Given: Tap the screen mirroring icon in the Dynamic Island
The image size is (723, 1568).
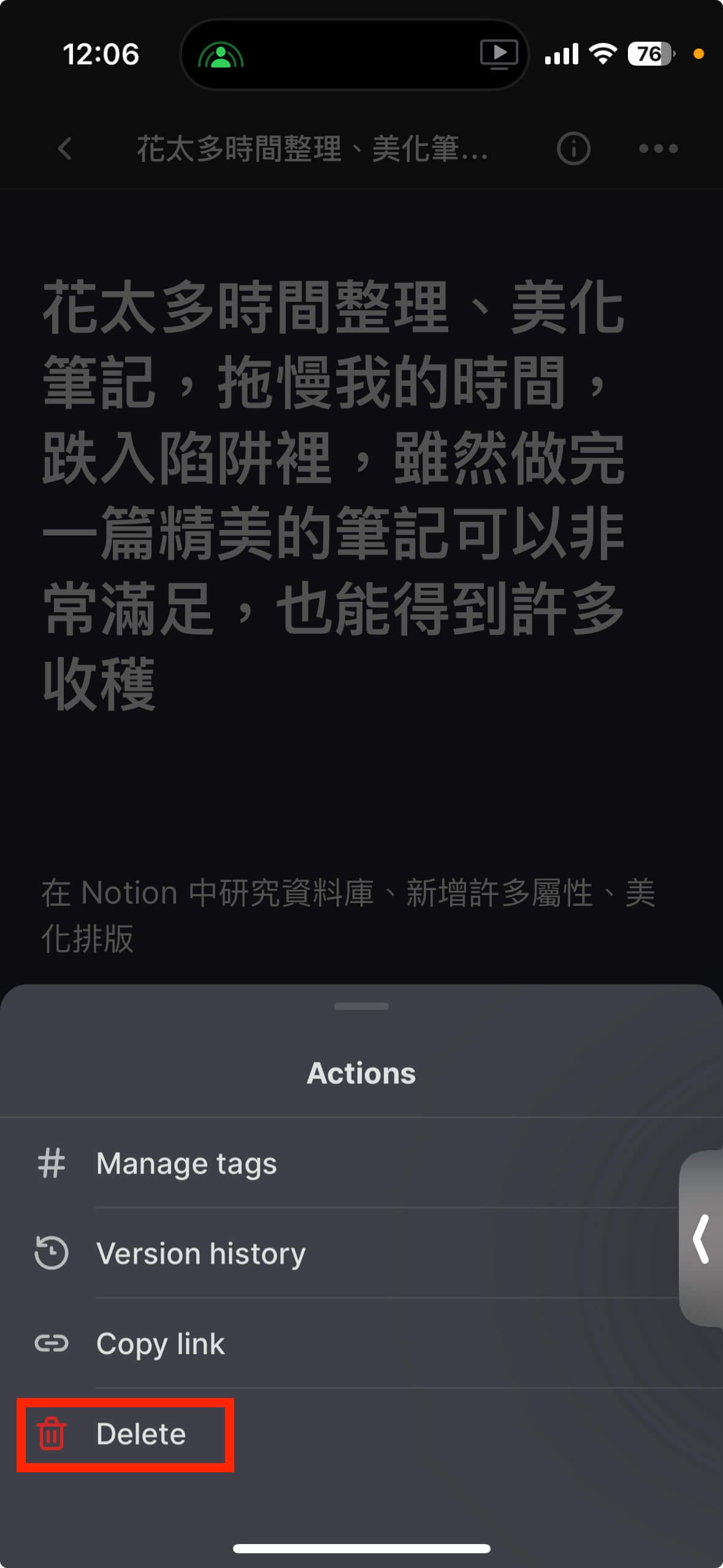Looking at the screenshot, I should click(x=498, y=54).
